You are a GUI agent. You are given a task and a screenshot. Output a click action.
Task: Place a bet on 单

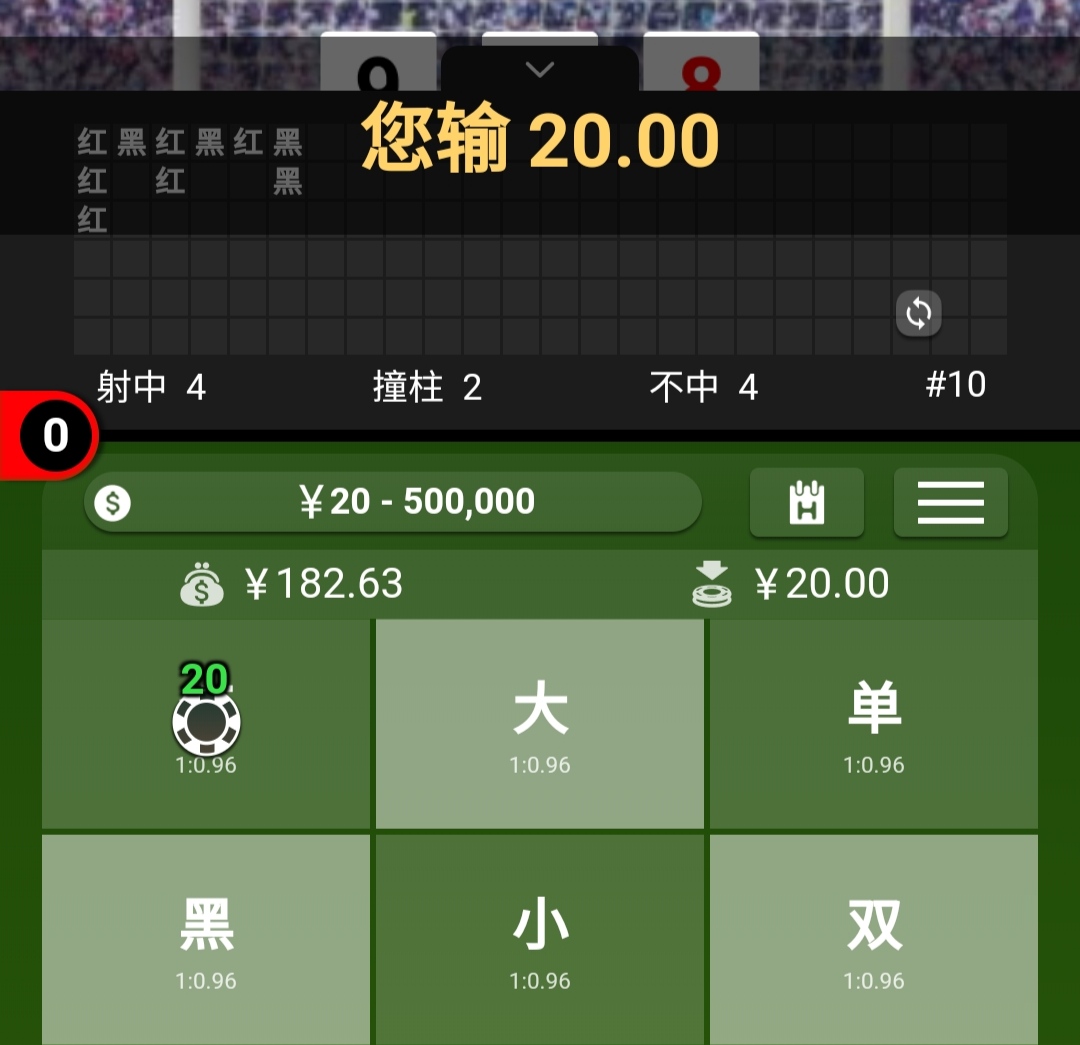[873, 724]
